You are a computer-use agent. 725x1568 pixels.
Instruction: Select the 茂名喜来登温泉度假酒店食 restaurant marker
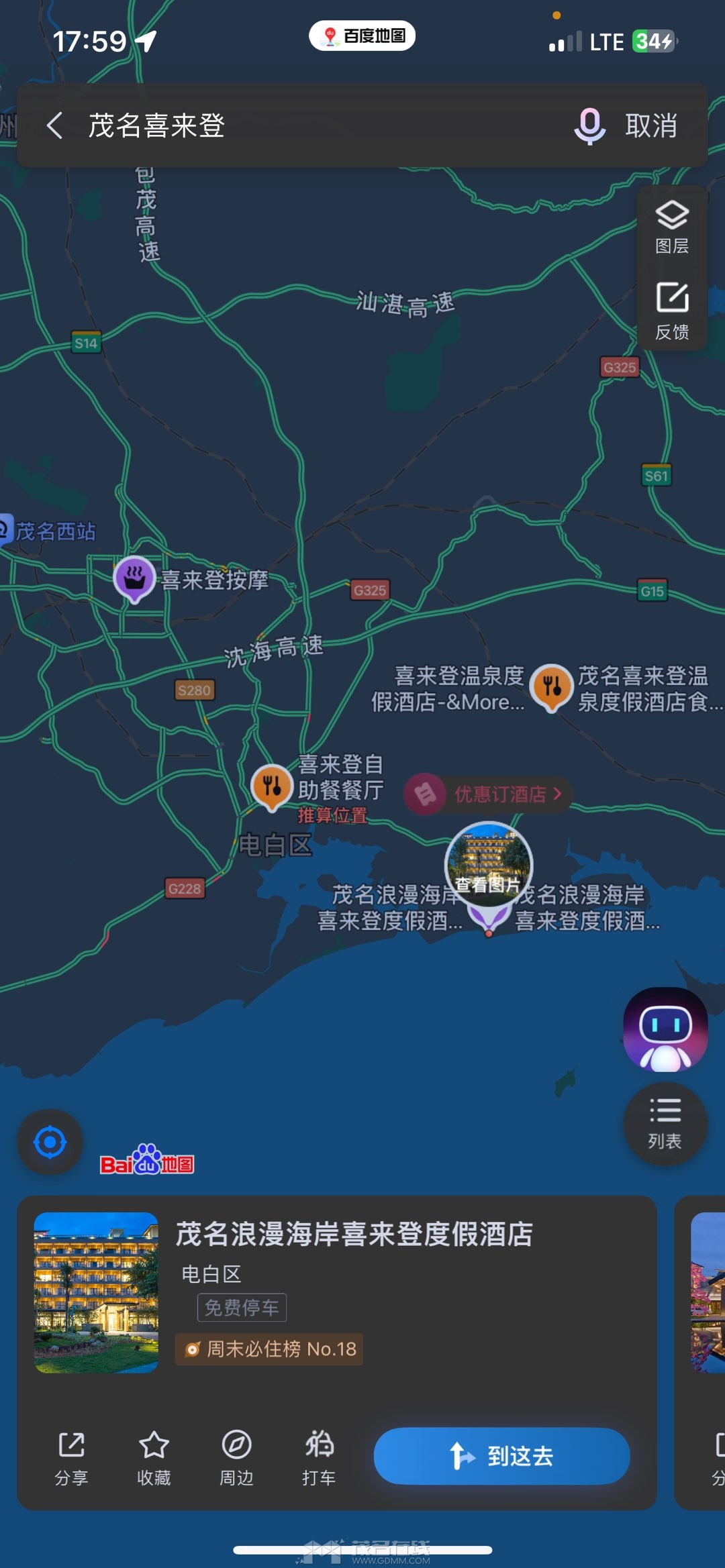551,686
